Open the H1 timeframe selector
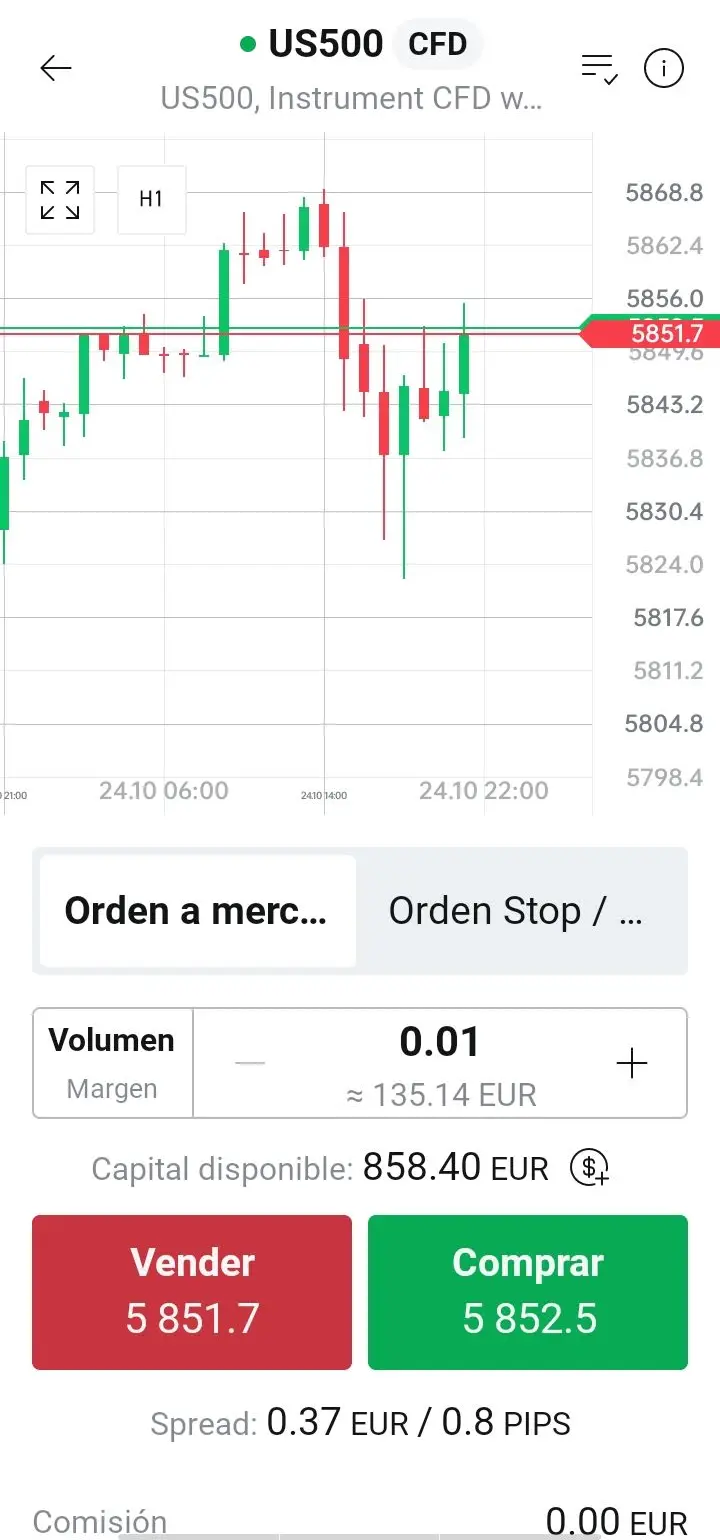720x1540 pixels. [151, 200]
